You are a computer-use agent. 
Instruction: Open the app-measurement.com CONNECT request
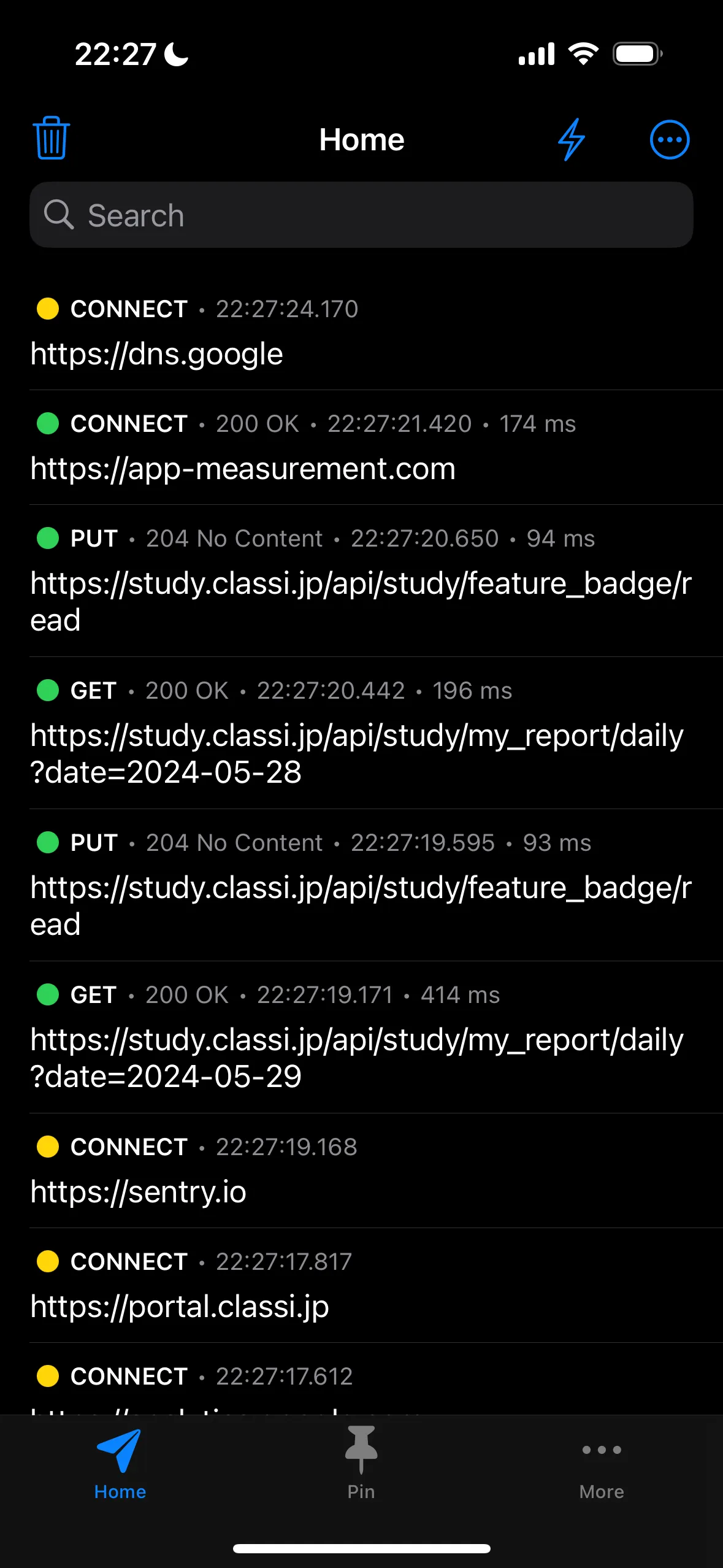(x=361, y=447)
